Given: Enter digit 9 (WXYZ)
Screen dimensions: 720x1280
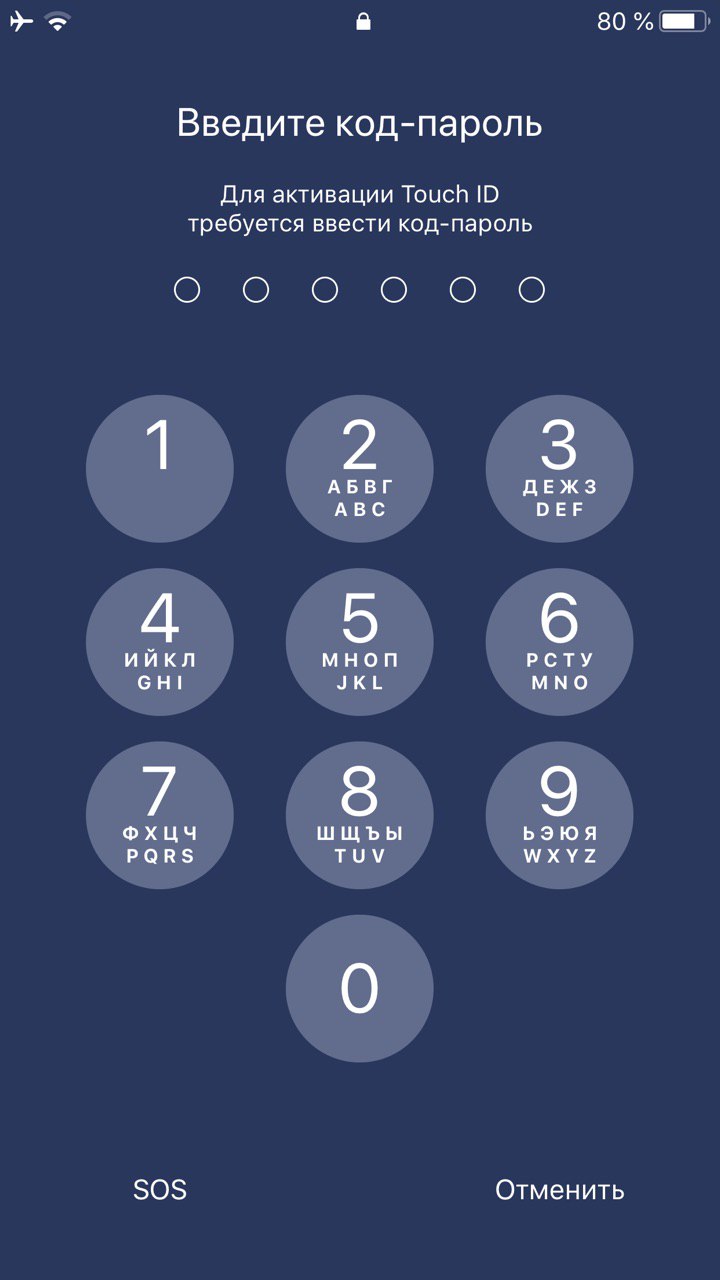Looking at the screenshot, I should [560, 815].
